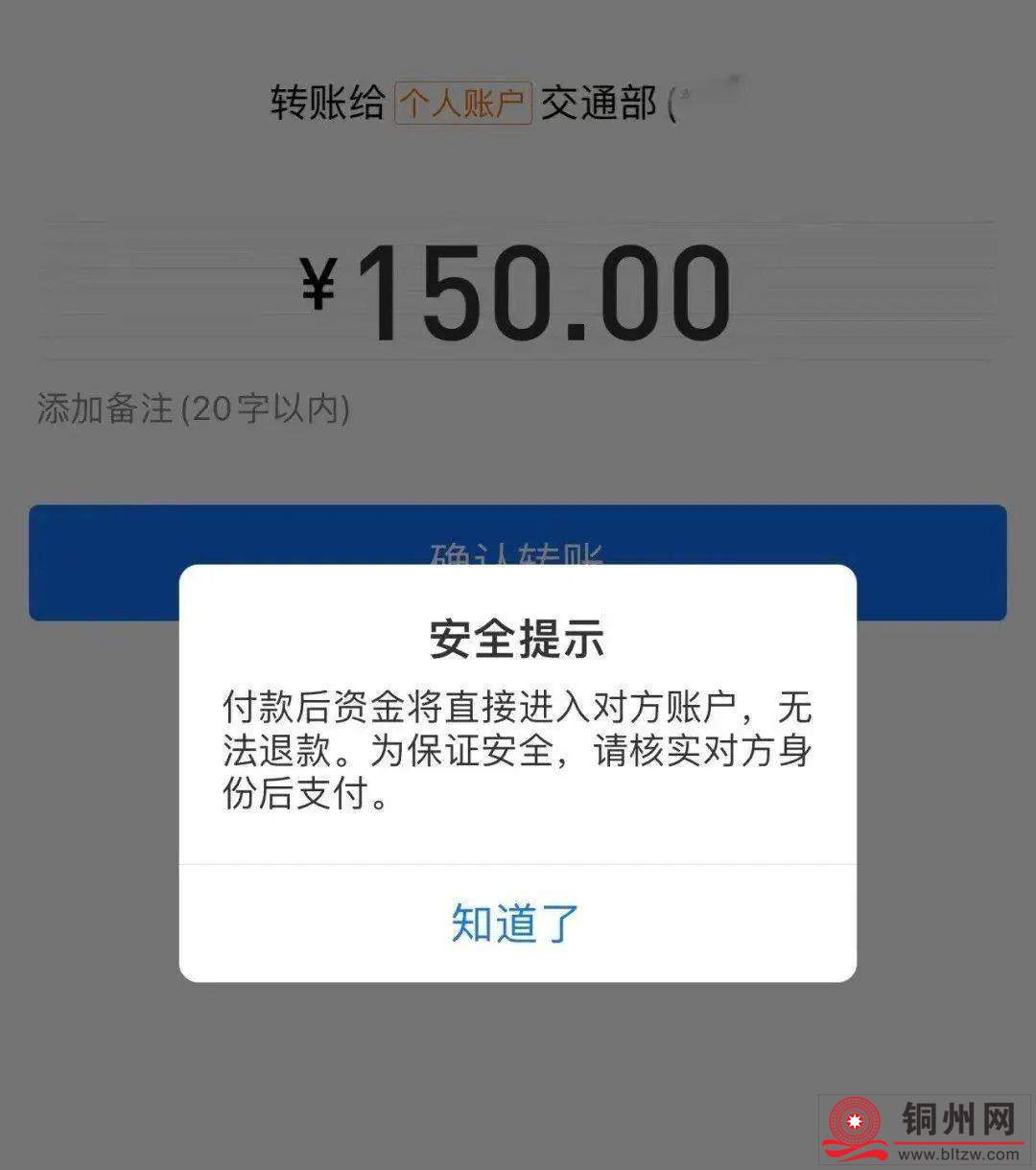Tap the 确认转账 button
This screenshot has height=1170, width=1036.
tap(516, 537)
